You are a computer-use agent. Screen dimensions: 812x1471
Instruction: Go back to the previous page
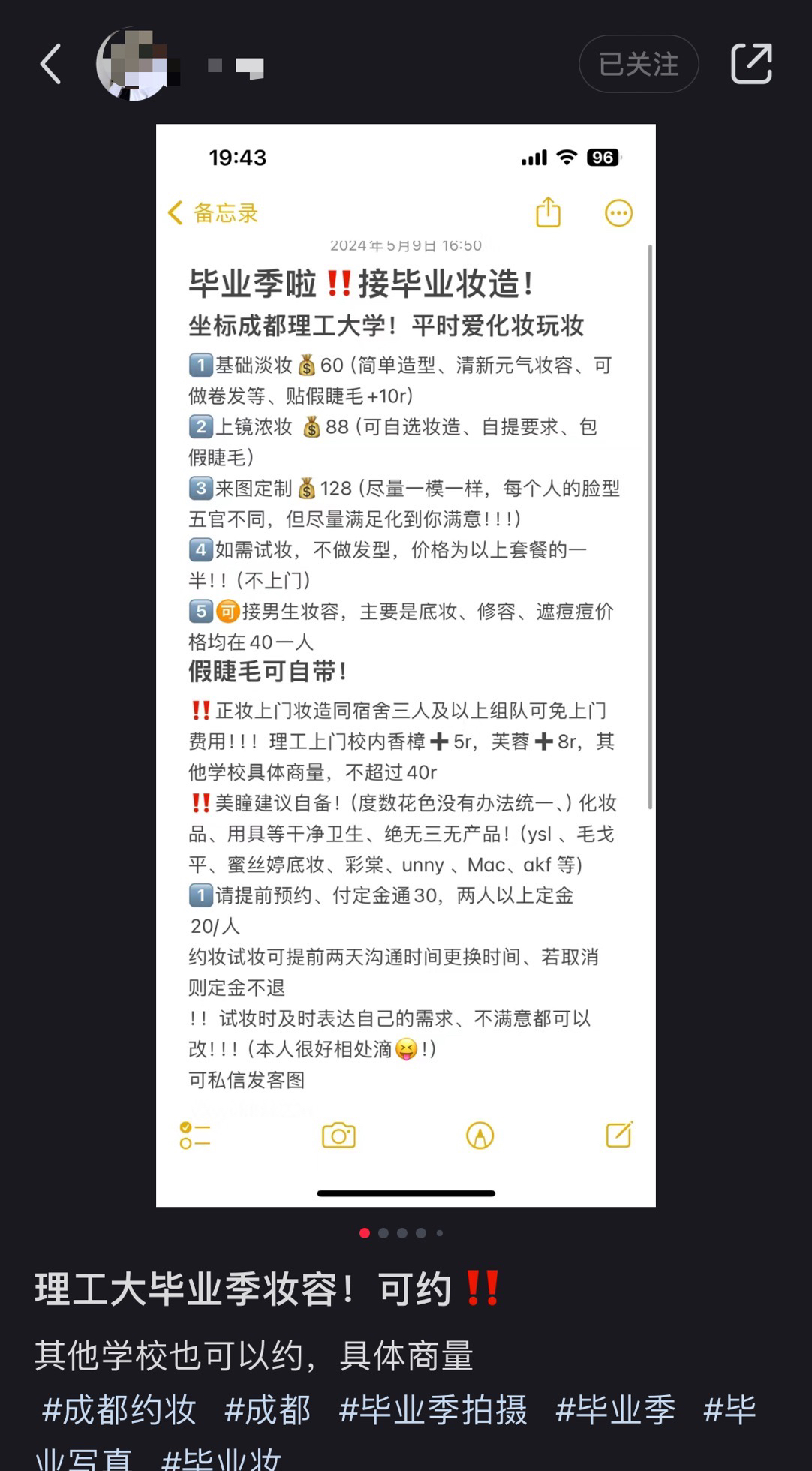pos(50,64)
